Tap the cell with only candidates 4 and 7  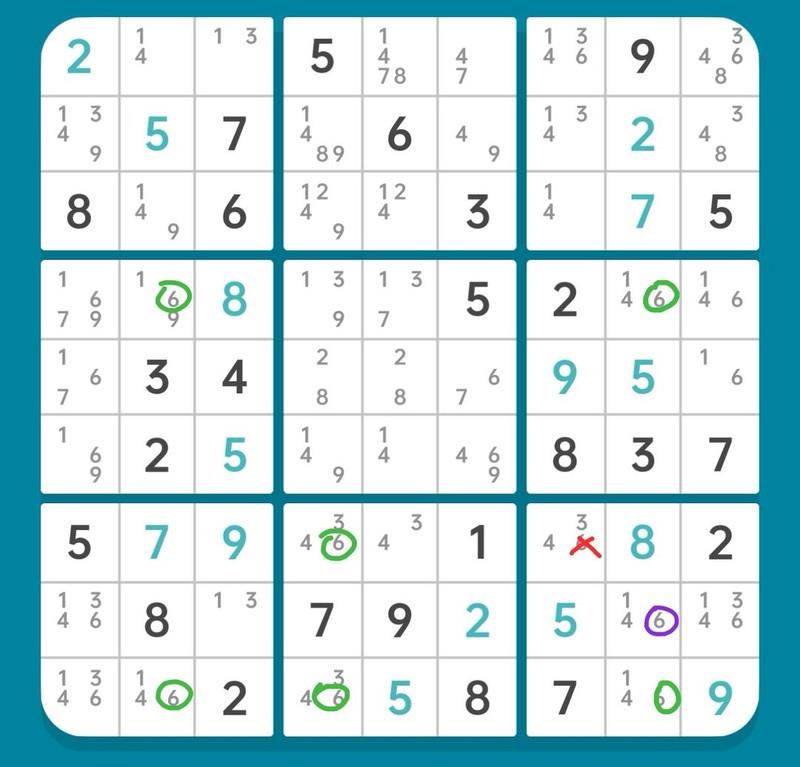pyautogui.click(x=477, y=57)
